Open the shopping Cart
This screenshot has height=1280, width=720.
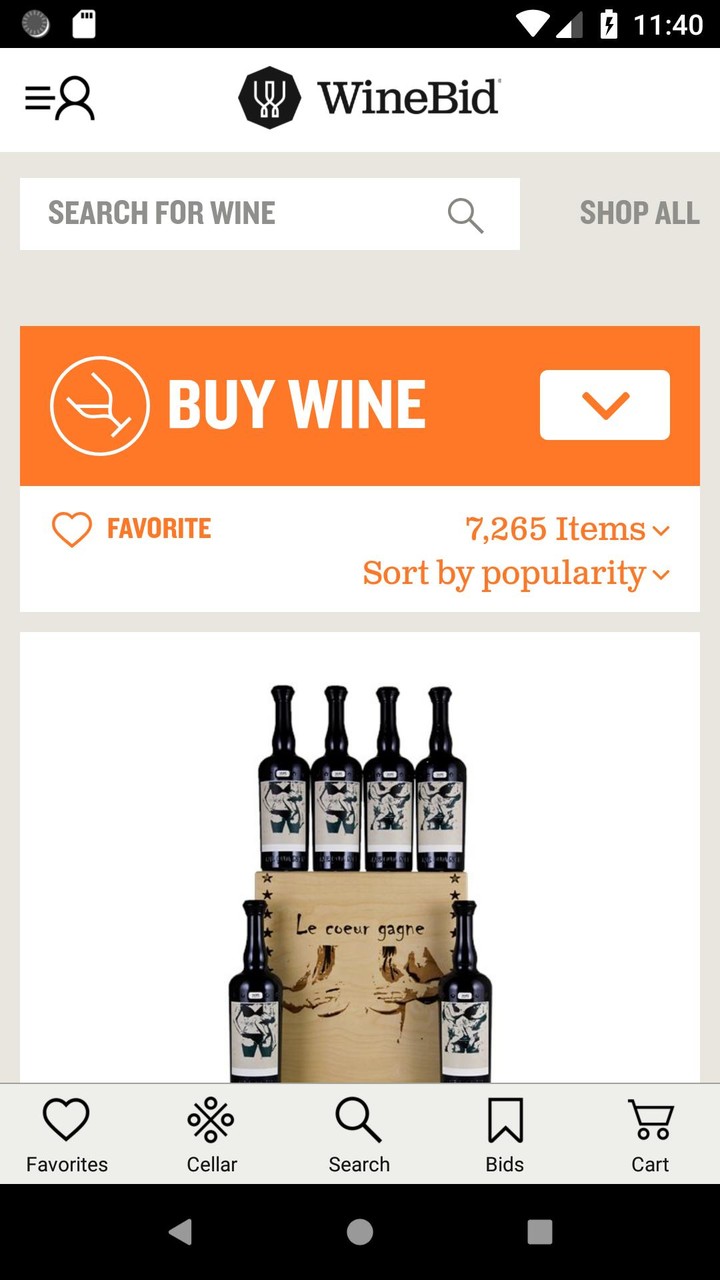(650, 1133)
